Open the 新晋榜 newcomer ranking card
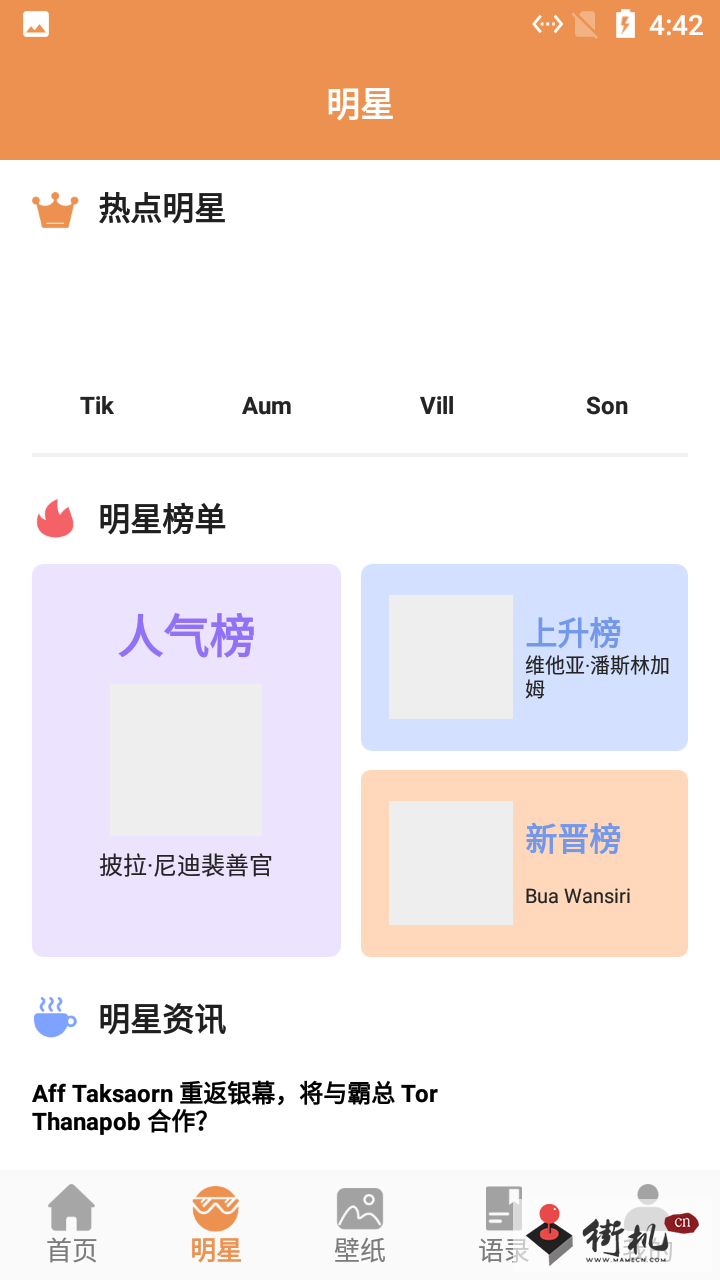720x1280 pixels. (524, 863)
